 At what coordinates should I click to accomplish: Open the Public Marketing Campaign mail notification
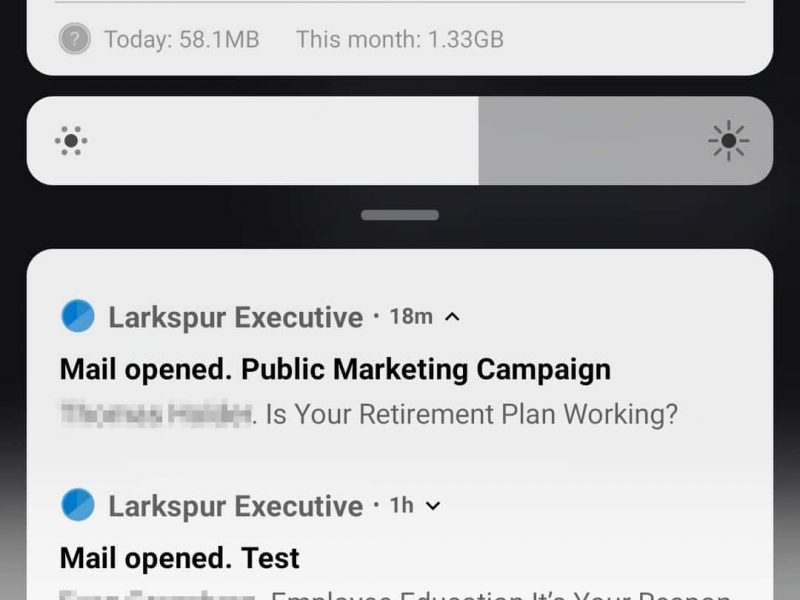[335, 370]
